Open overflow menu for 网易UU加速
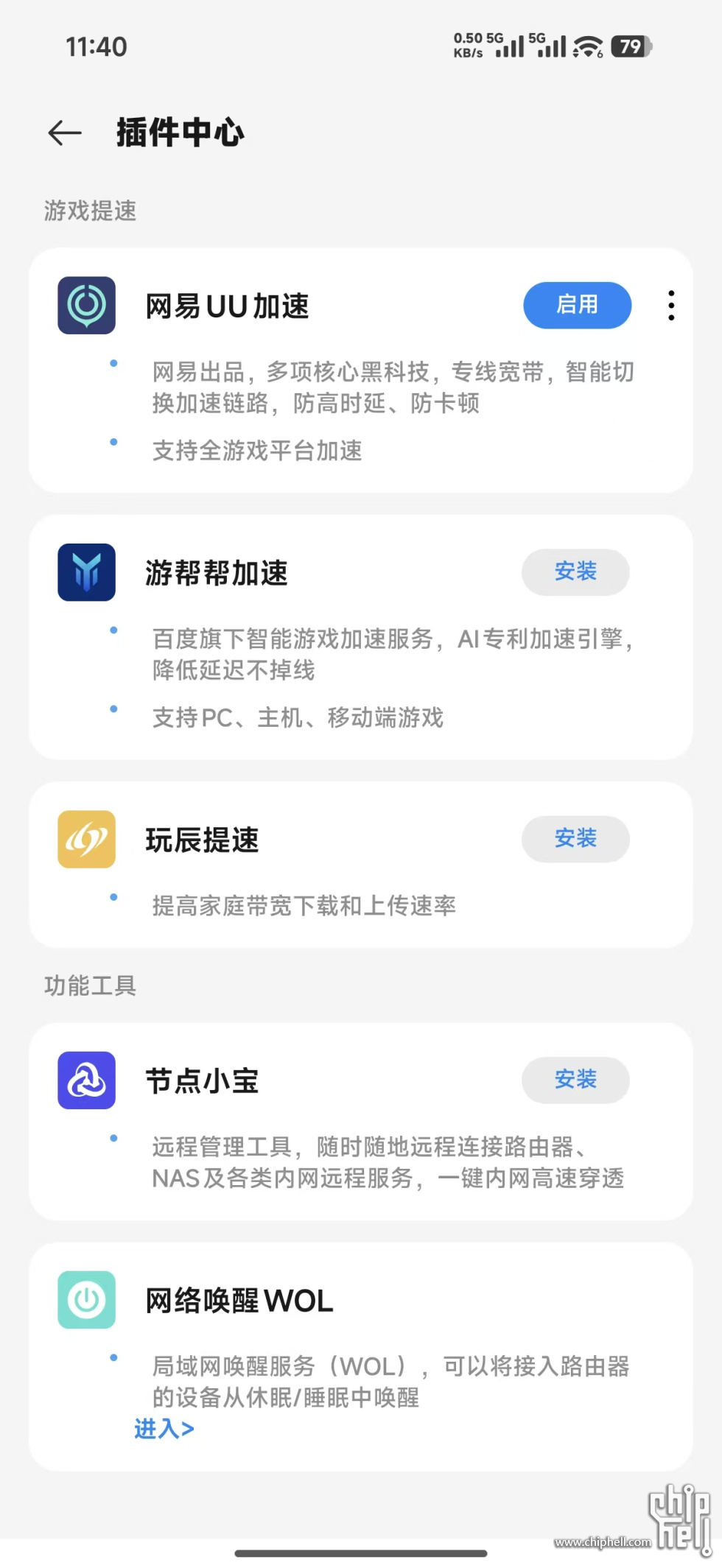The width and height of the screenshot is (722, 1568). coord(671,305)
